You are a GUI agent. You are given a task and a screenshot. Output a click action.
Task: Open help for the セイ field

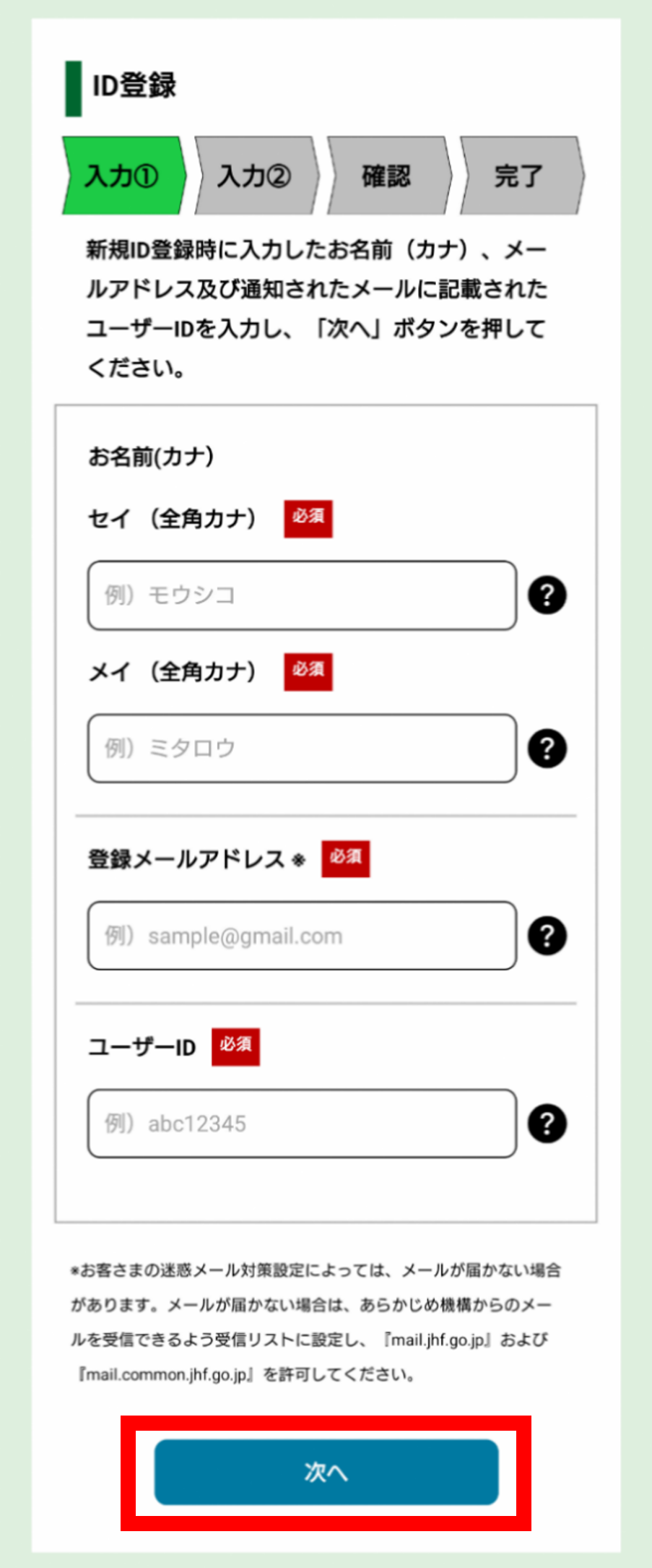(x=547, y=595)
